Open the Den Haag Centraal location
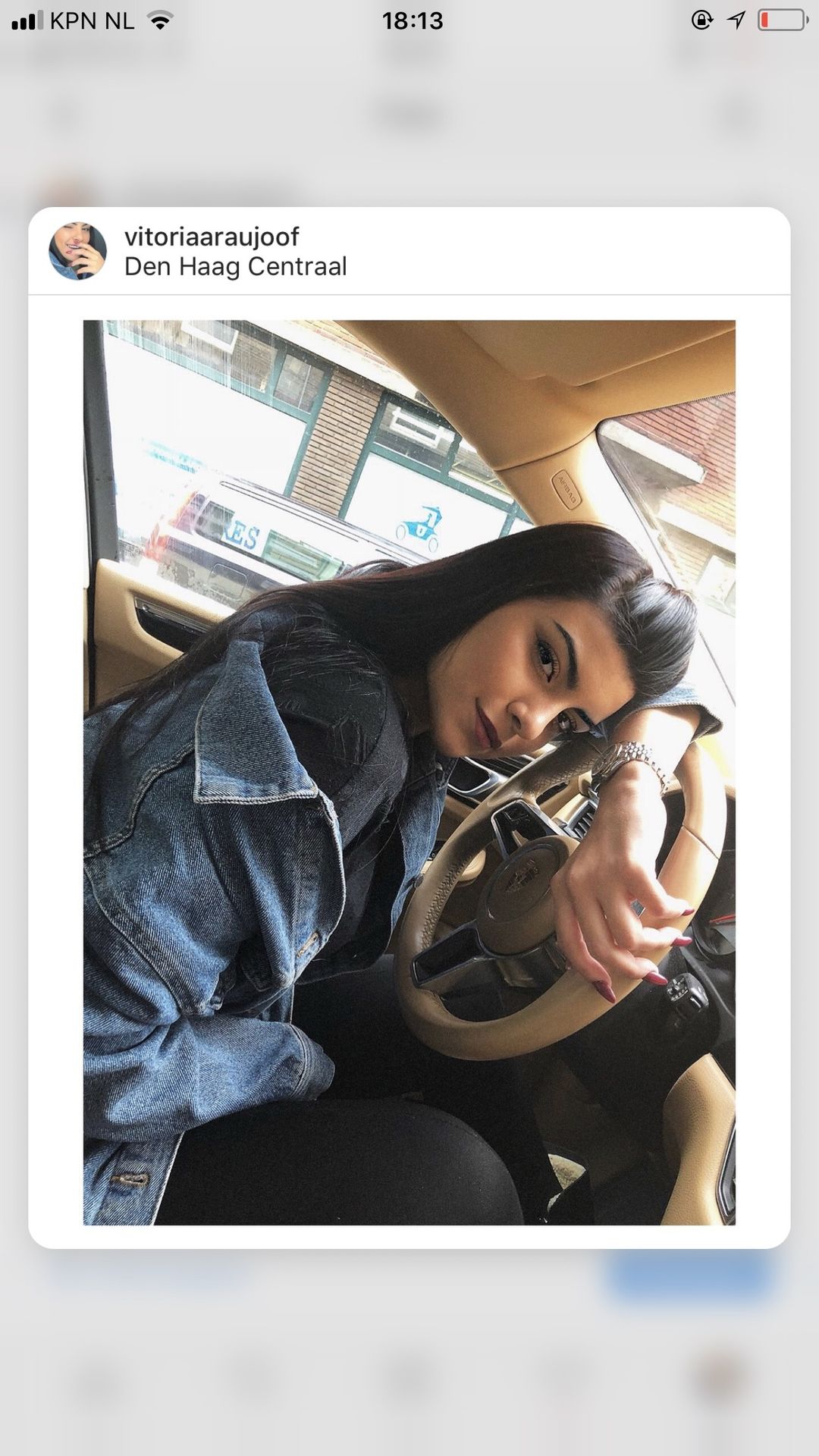The width and height of the screenshot is (819, 1456). (235, 267)
